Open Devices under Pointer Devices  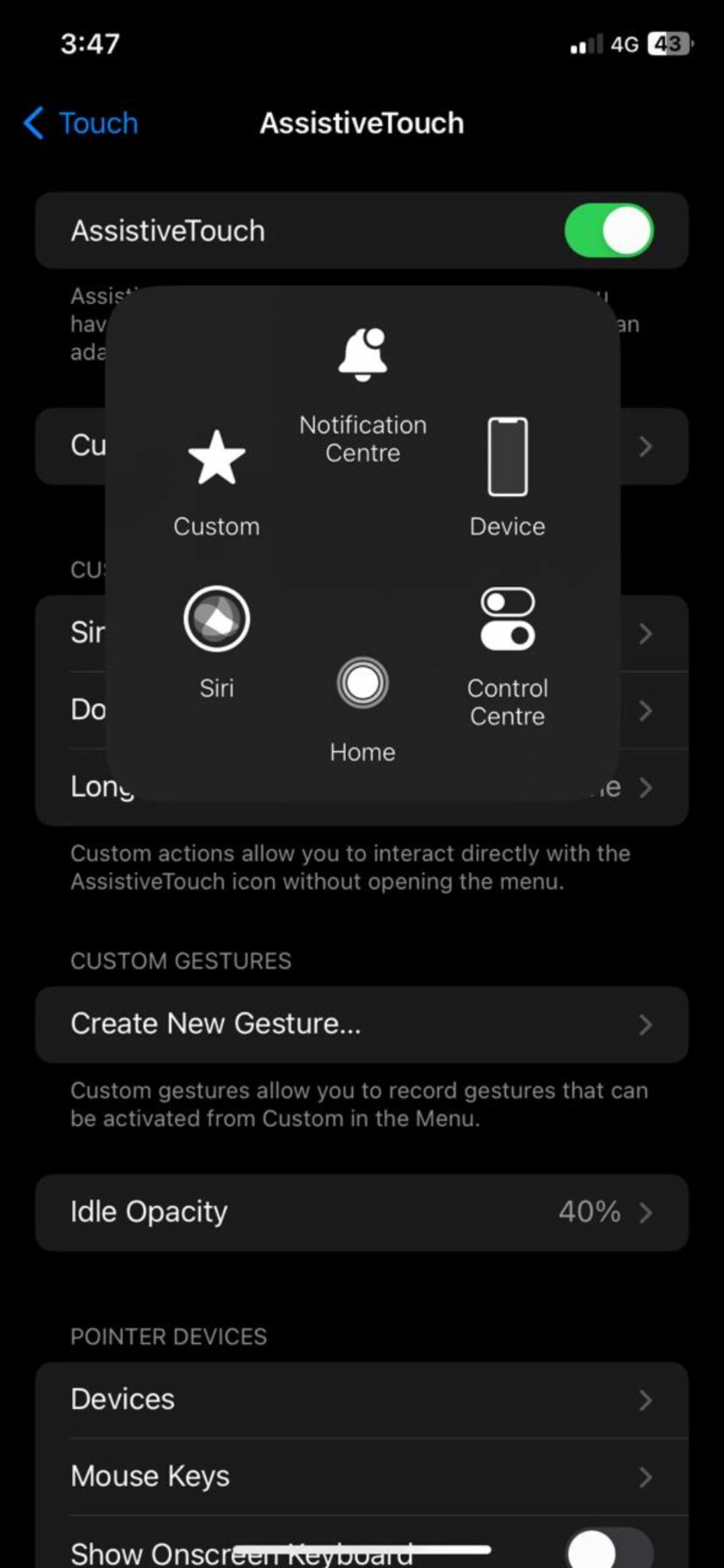pos(362,1400)
